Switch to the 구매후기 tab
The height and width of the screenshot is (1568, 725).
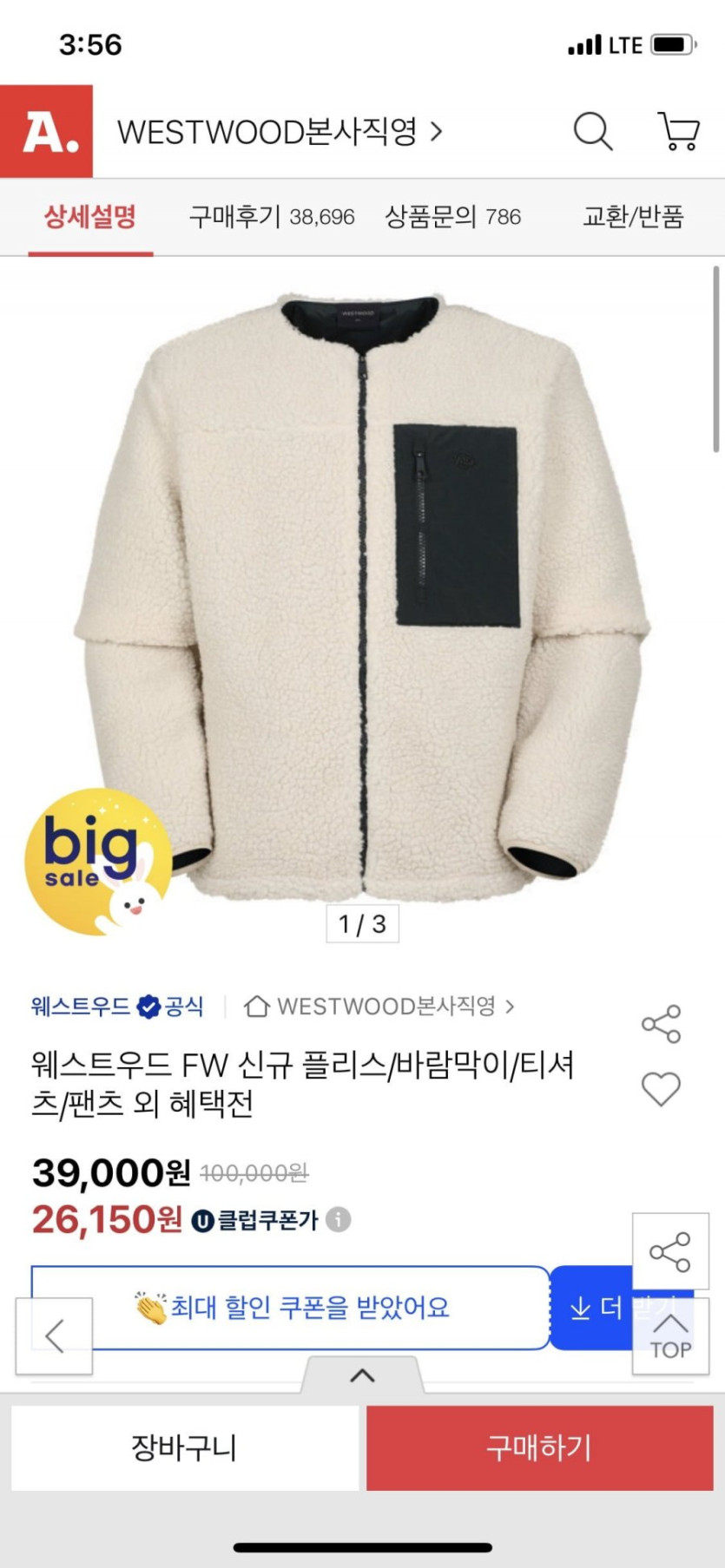[272, 216]
